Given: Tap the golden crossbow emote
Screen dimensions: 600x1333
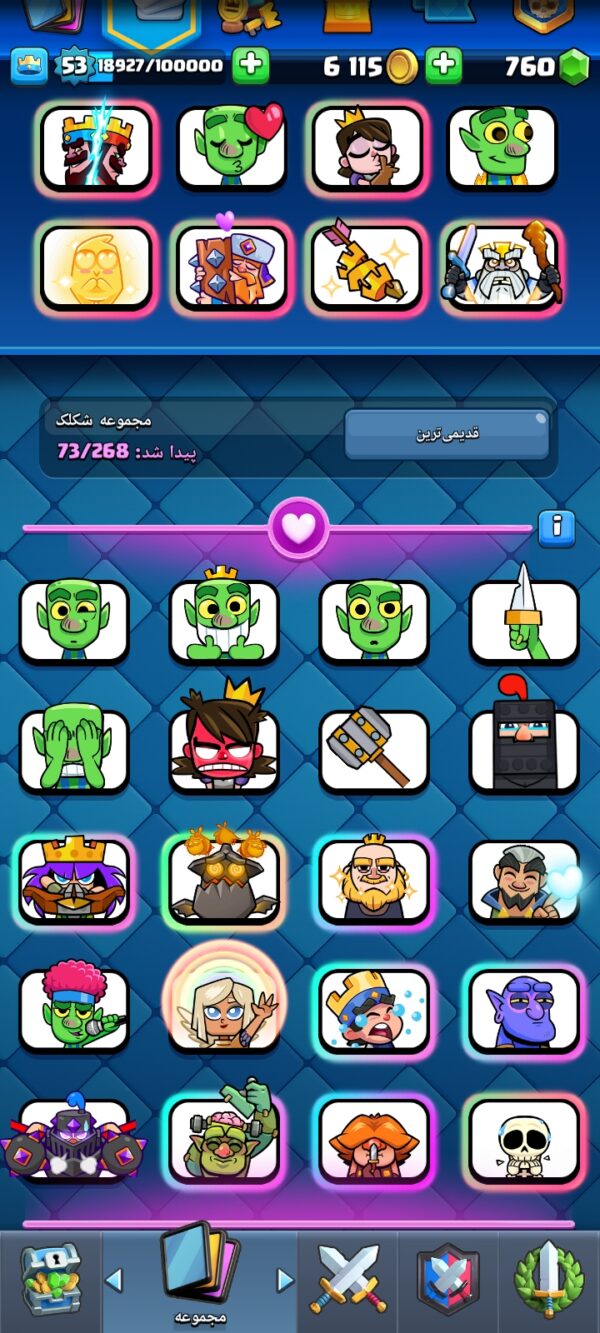Looking at the screenshot, I should 368,265.
